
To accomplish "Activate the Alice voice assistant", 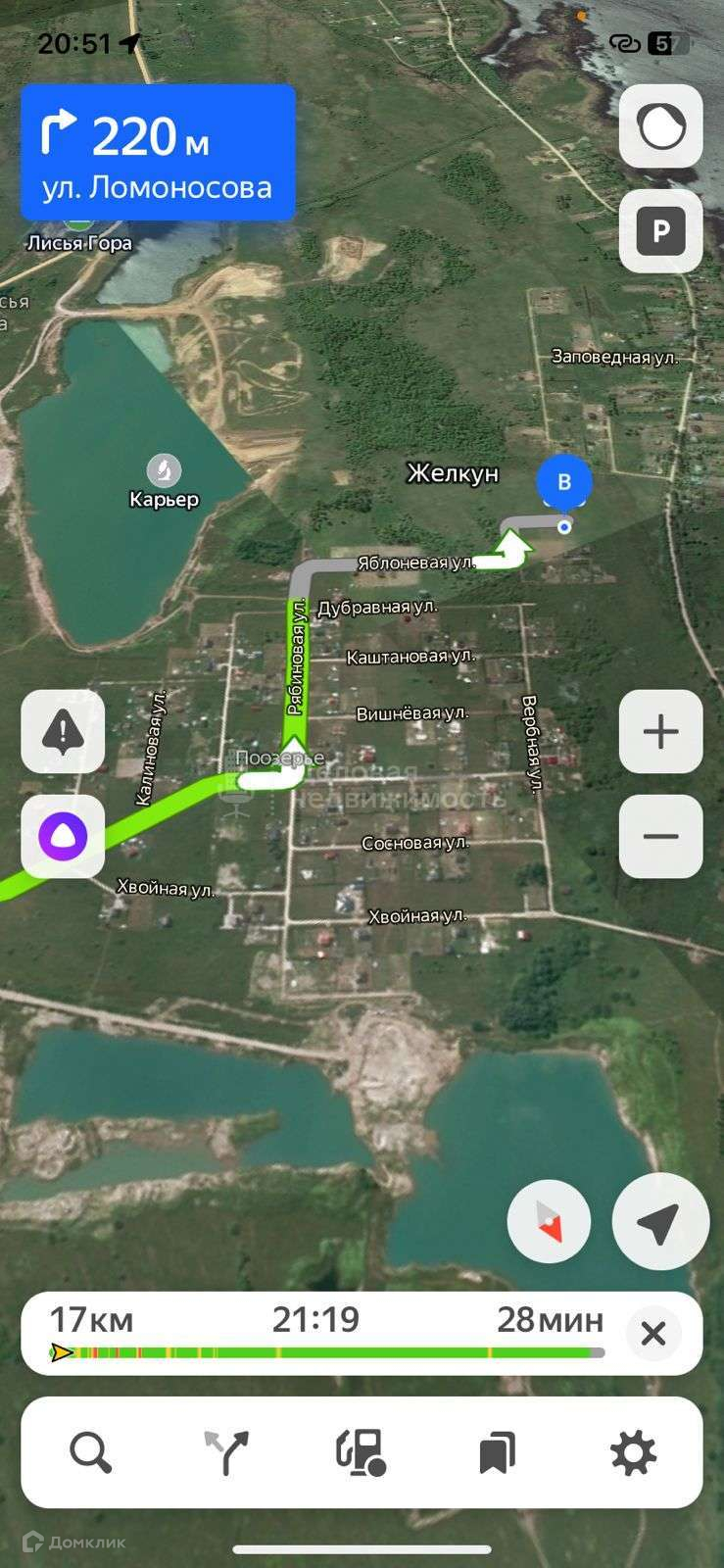I will point(63,836).
